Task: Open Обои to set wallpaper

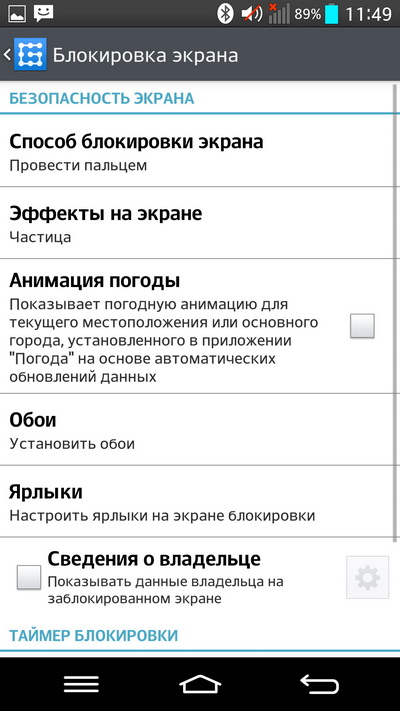Action: point(197,429)
